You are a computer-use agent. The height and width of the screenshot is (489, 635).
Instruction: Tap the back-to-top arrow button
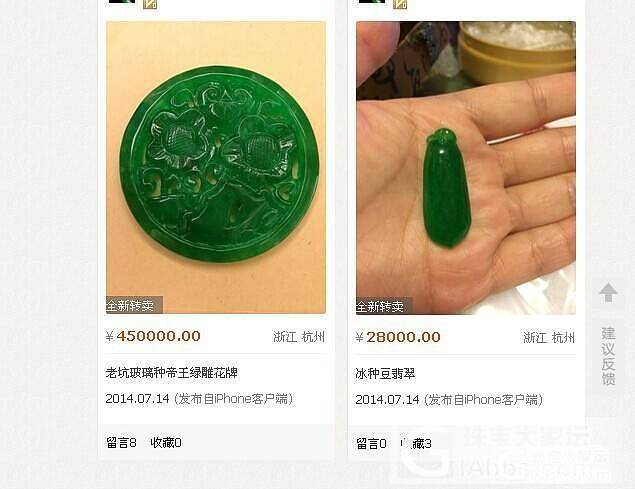pyautogui.click(x=608, y=293)
